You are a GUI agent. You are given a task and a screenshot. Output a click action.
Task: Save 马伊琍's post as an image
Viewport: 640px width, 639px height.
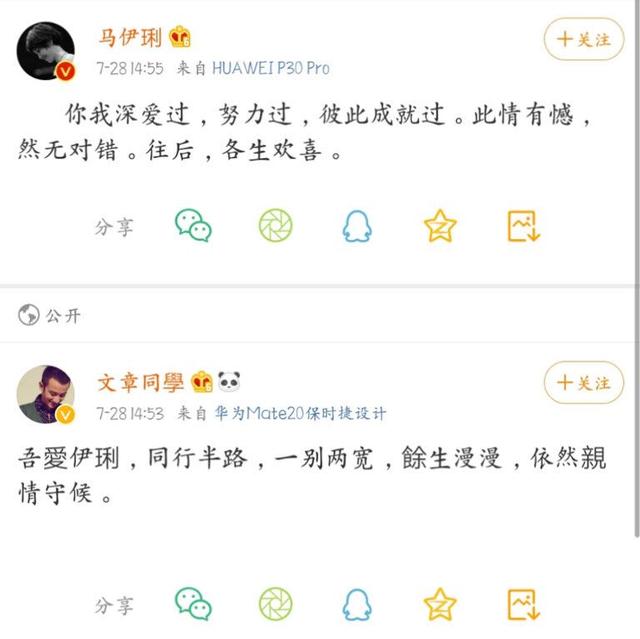523,226
